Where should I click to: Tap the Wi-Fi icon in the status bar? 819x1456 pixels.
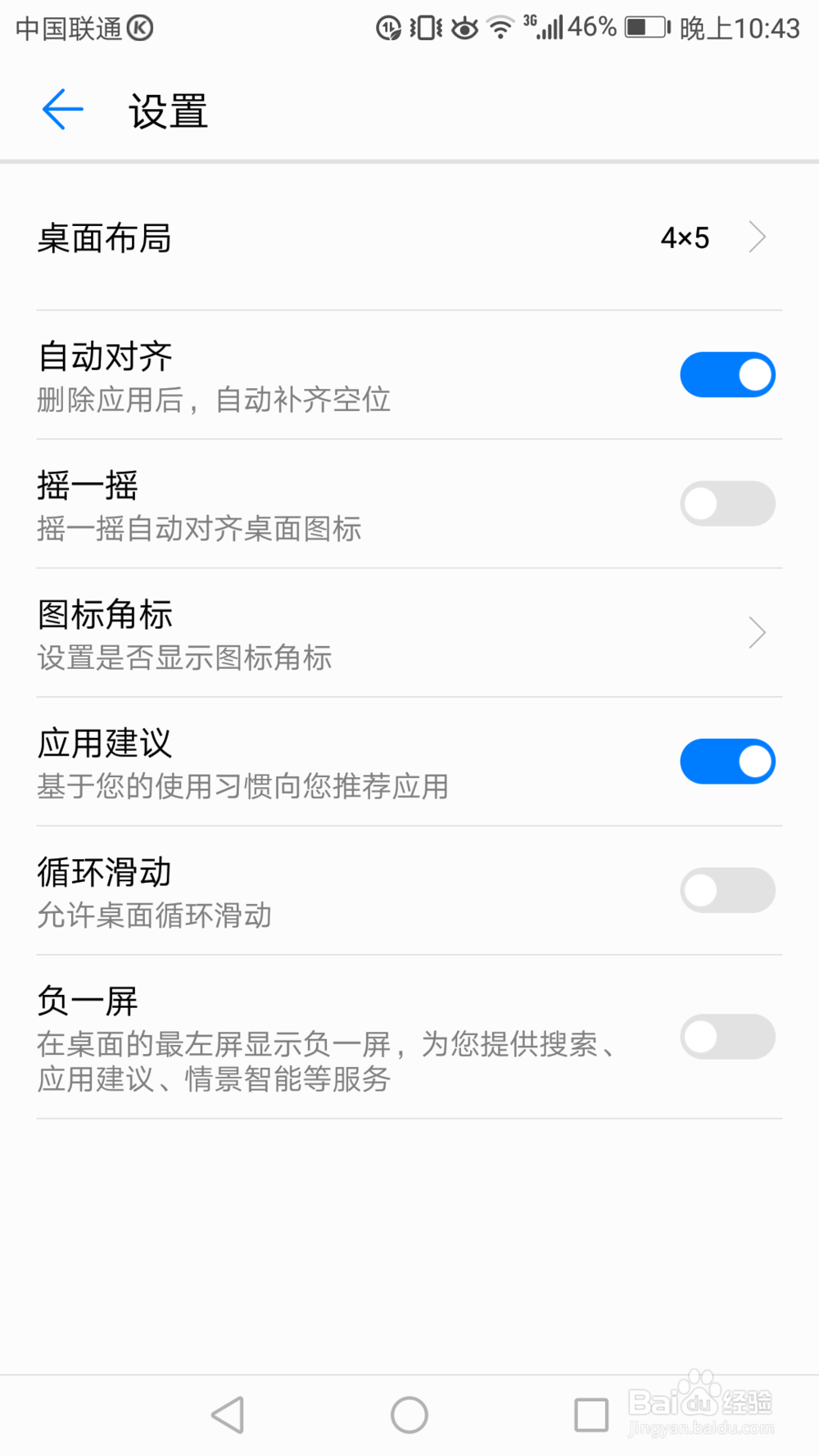(x=500, y=26)
